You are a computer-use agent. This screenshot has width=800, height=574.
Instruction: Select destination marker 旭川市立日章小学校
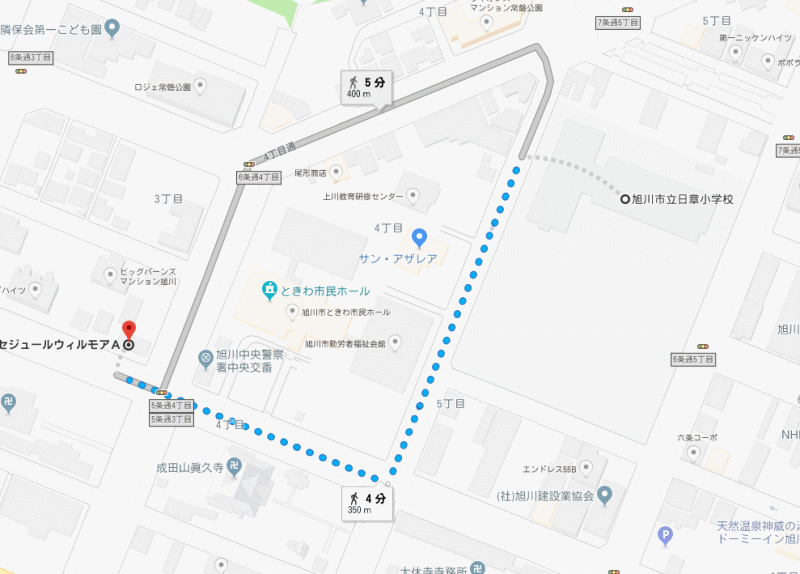click(625, 199)
